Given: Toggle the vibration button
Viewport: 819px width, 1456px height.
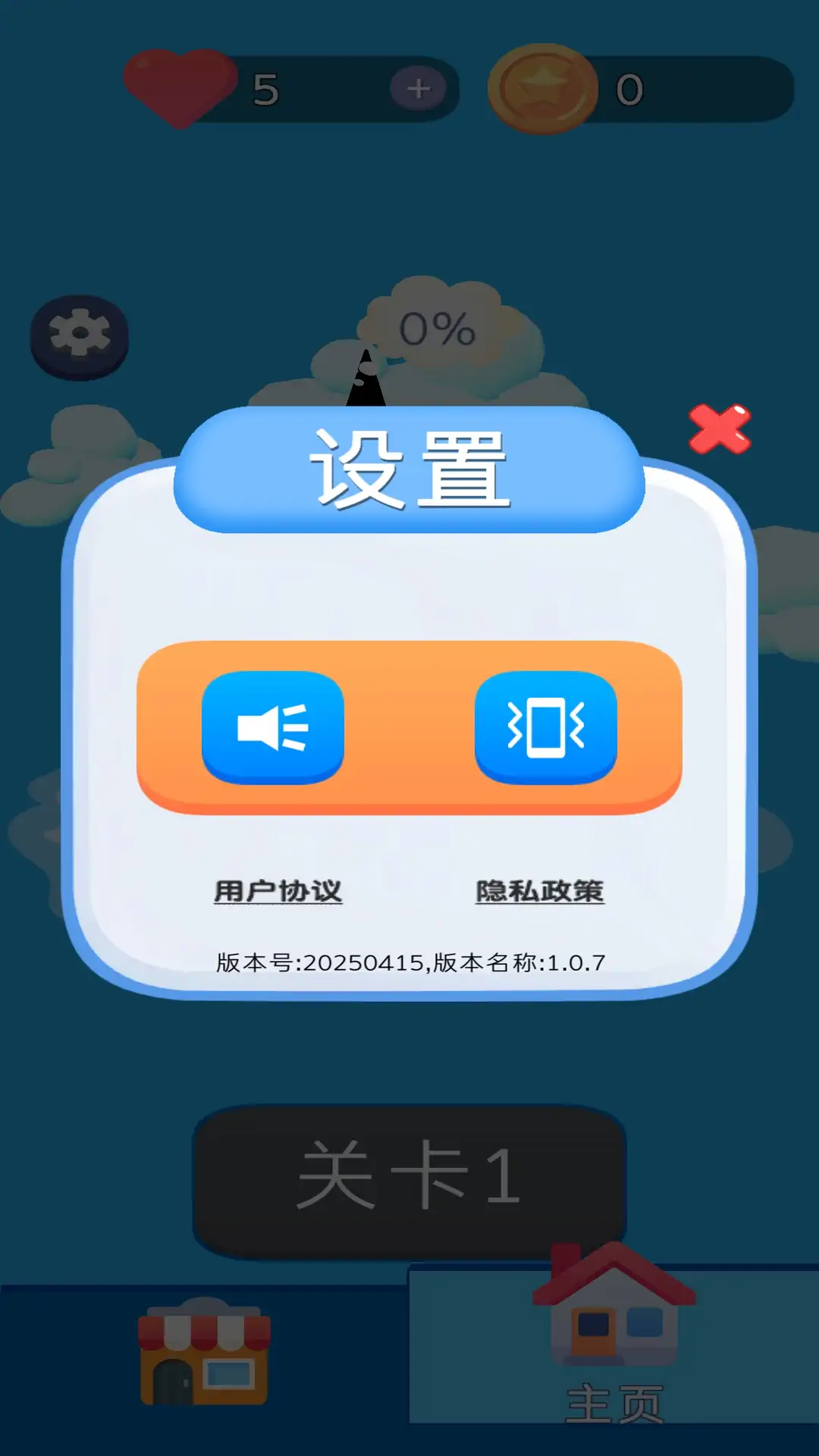Looking at the screenshot, I should tap(546, 726).
